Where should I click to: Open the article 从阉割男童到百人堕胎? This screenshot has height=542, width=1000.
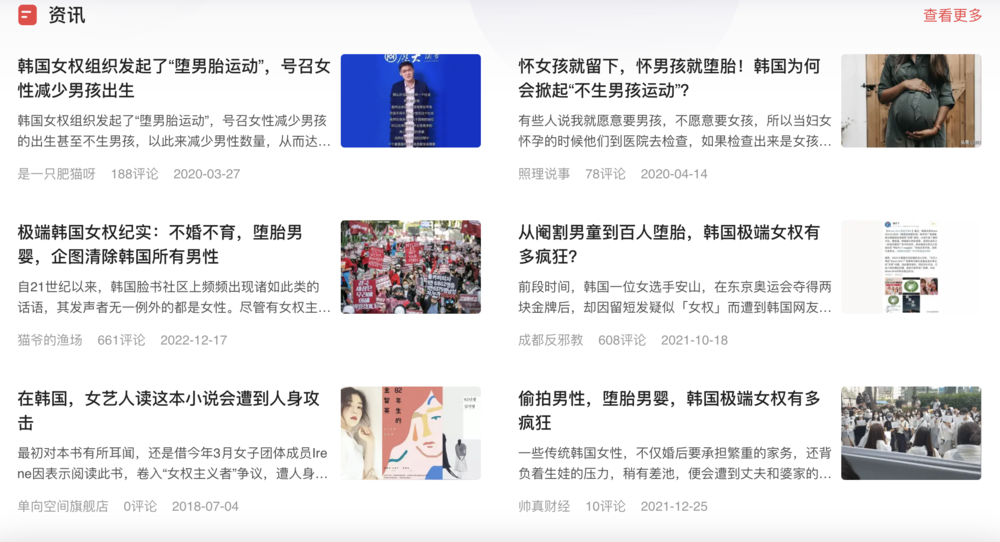pos(669,244)
